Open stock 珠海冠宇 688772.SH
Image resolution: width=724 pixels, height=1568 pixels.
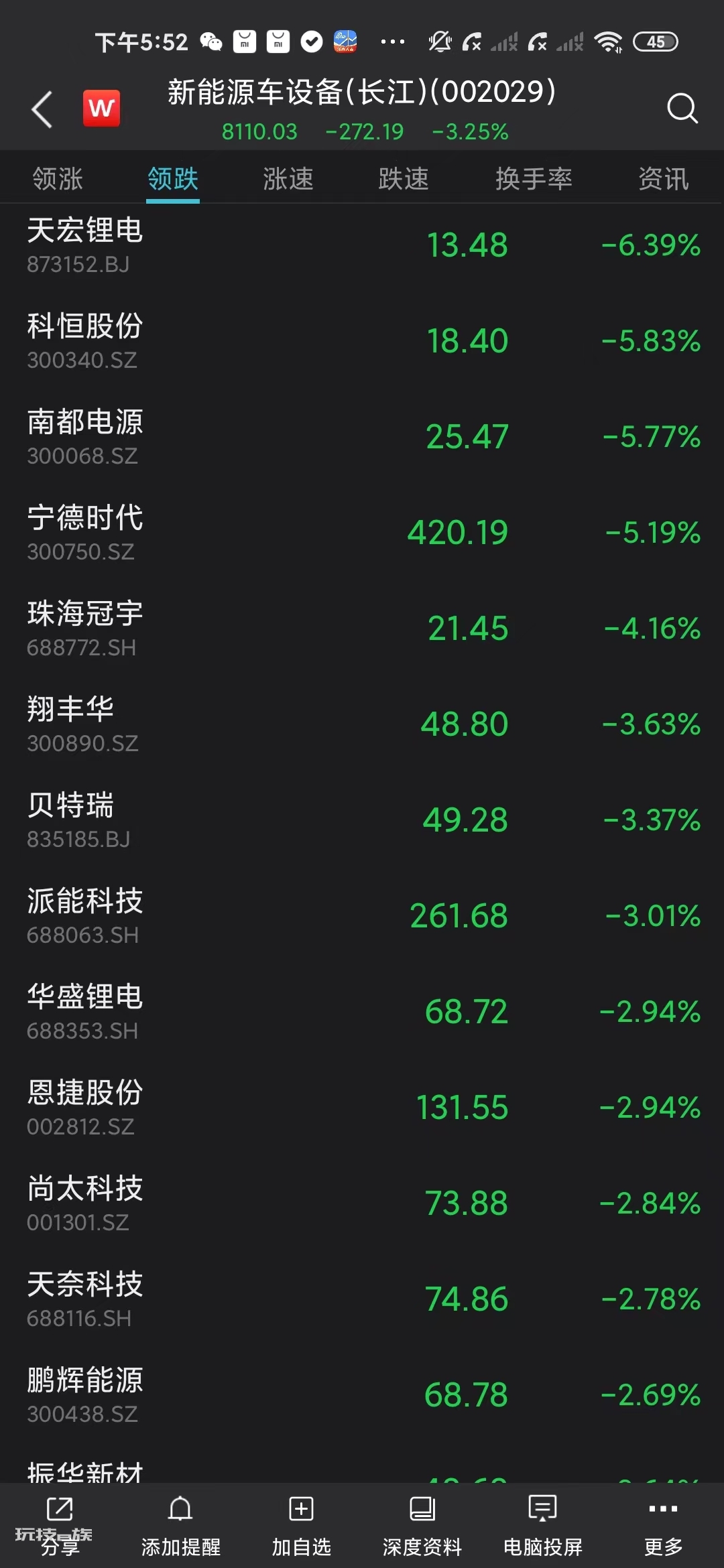pyautogui.click(x=362, y=629)
